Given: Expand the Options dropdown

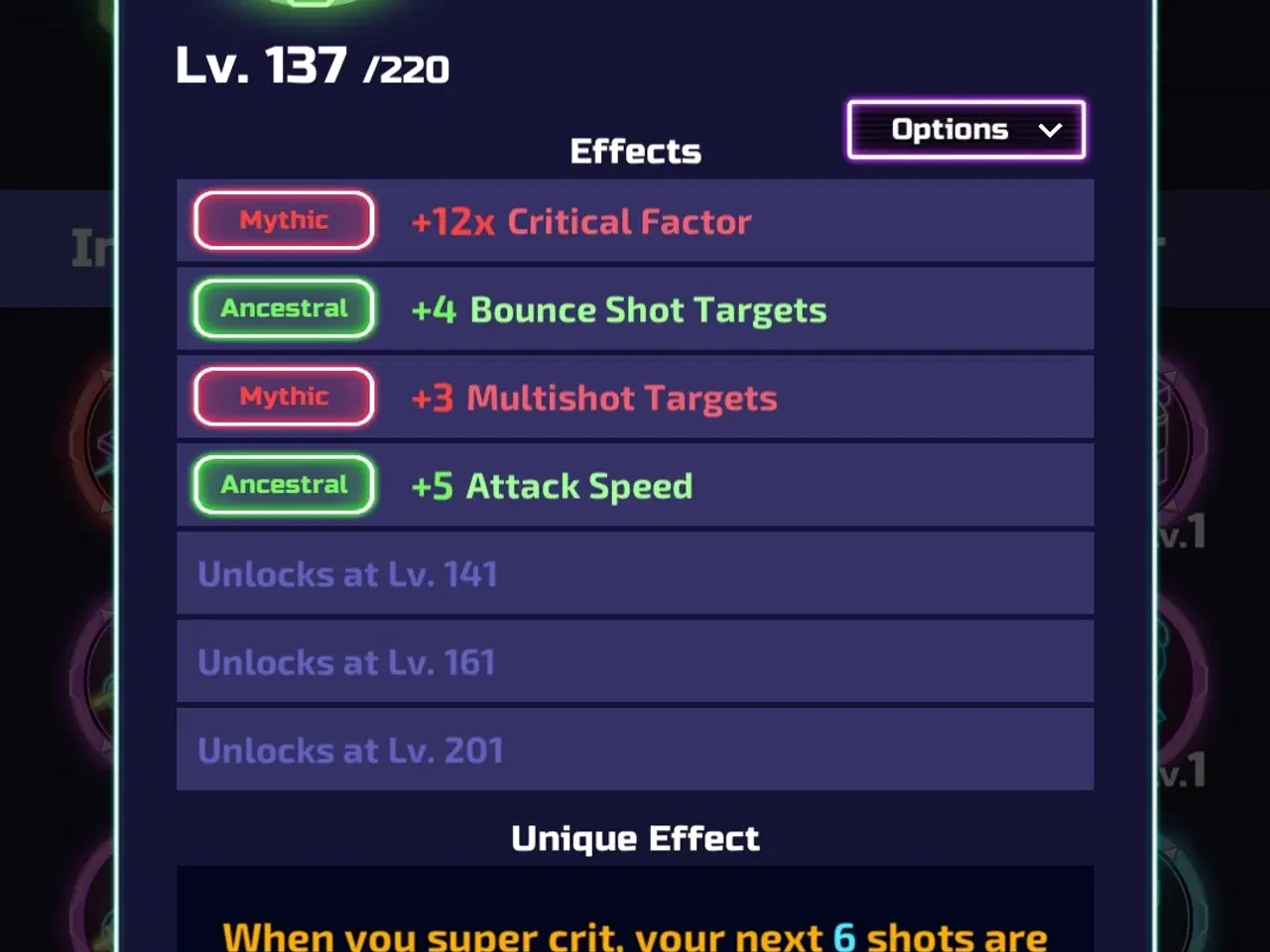Looking at the screenshot, I should tap(965, 130).
